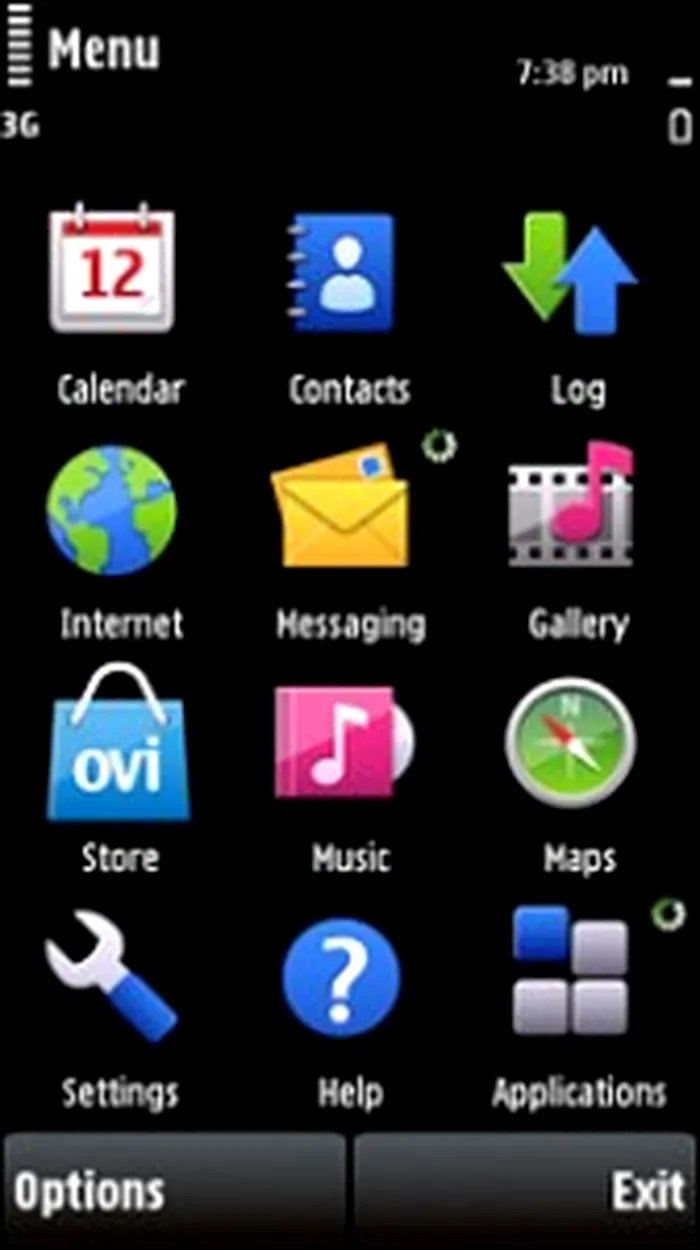Open the call Log

coord(572,270)
